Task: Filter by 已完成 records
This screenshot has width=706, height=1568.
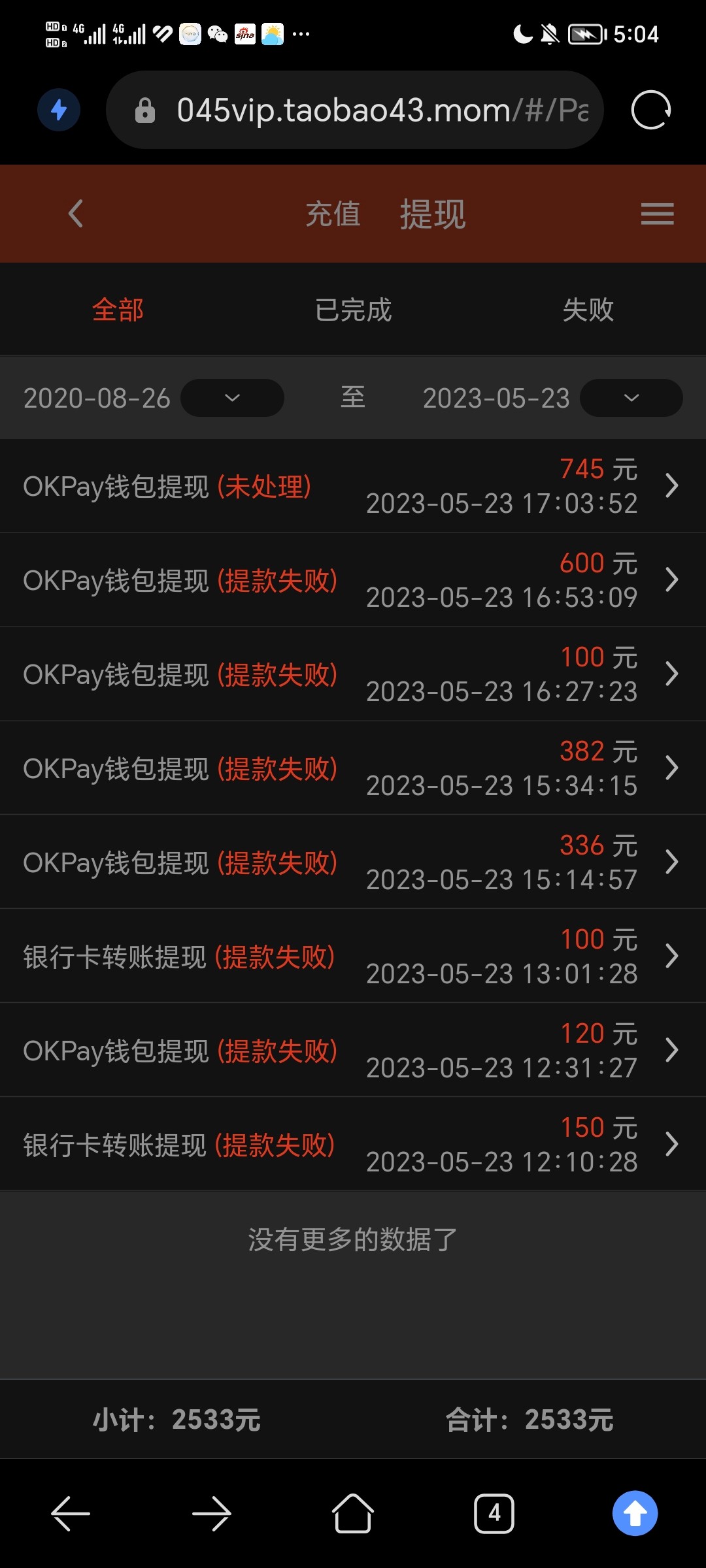Action: click(x=353, y=310)
